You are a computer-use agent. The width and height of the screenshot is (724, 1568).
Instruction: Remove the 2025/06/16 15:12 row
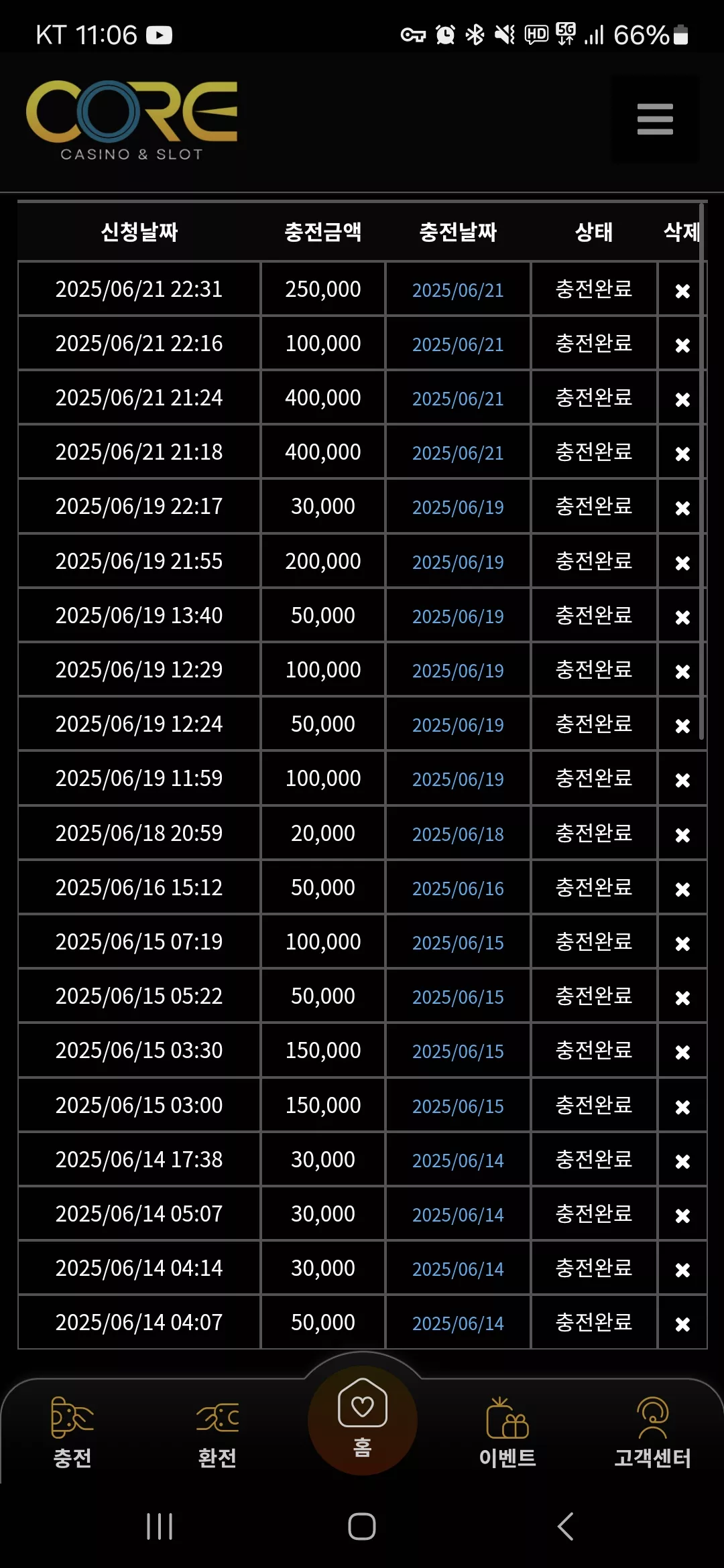coord(682,889)
